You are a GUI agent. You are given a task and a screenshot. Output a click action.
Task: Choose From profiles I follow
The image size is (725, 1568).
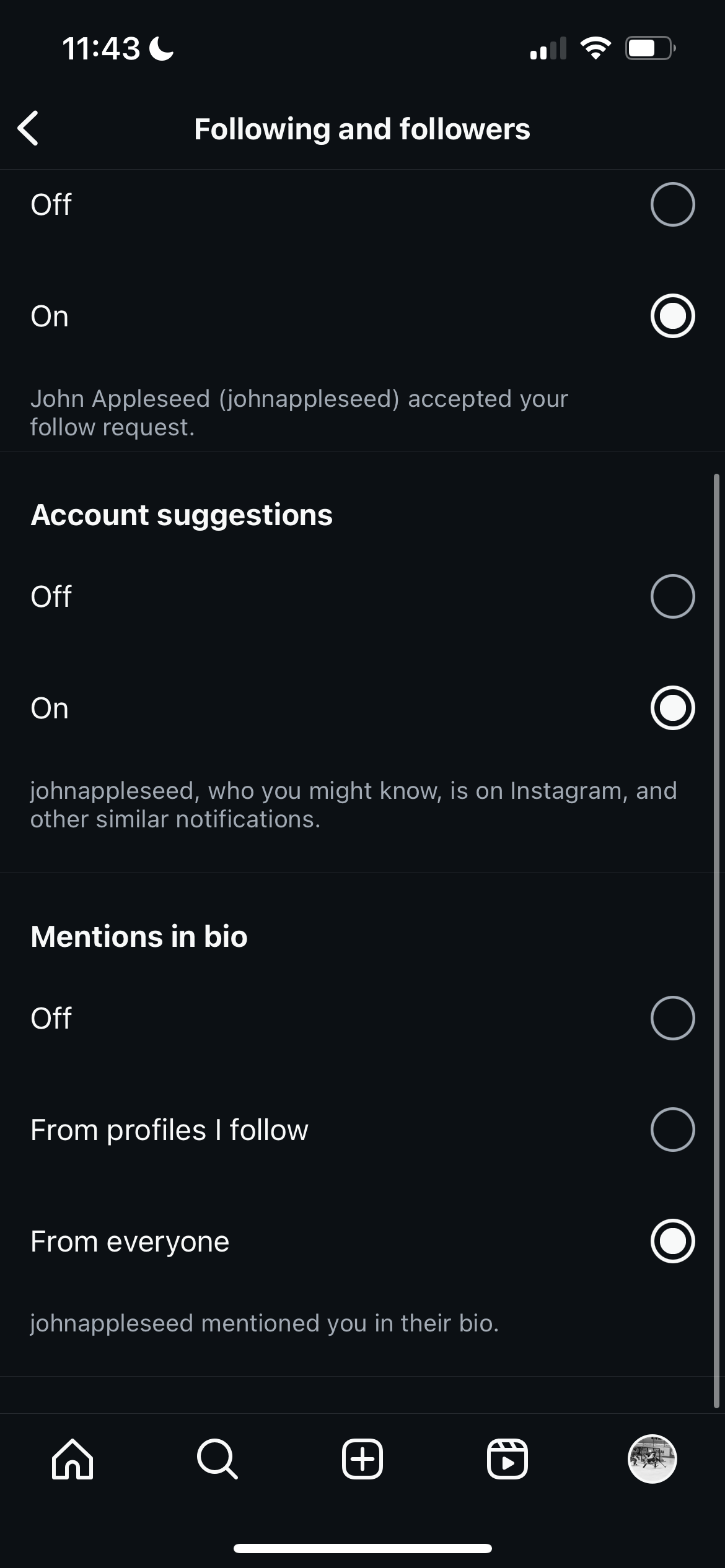[x=672, y=1130]
